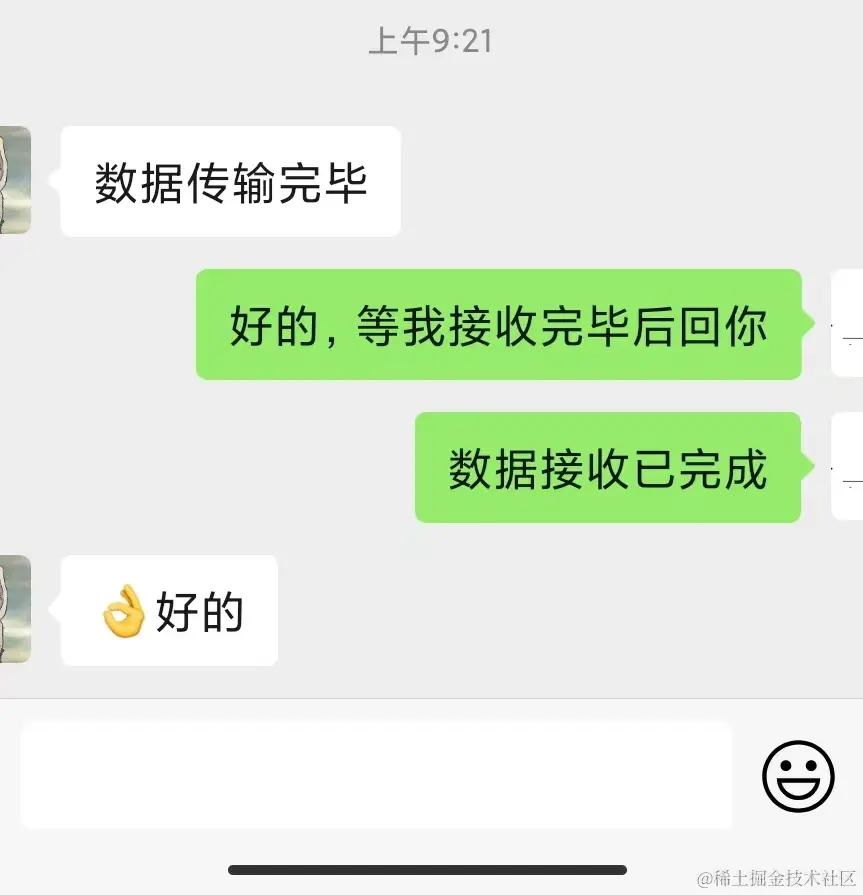The image size is (863, 895).
Task: Open contact avatar beside 好的 message
Action: coord(14,609)
